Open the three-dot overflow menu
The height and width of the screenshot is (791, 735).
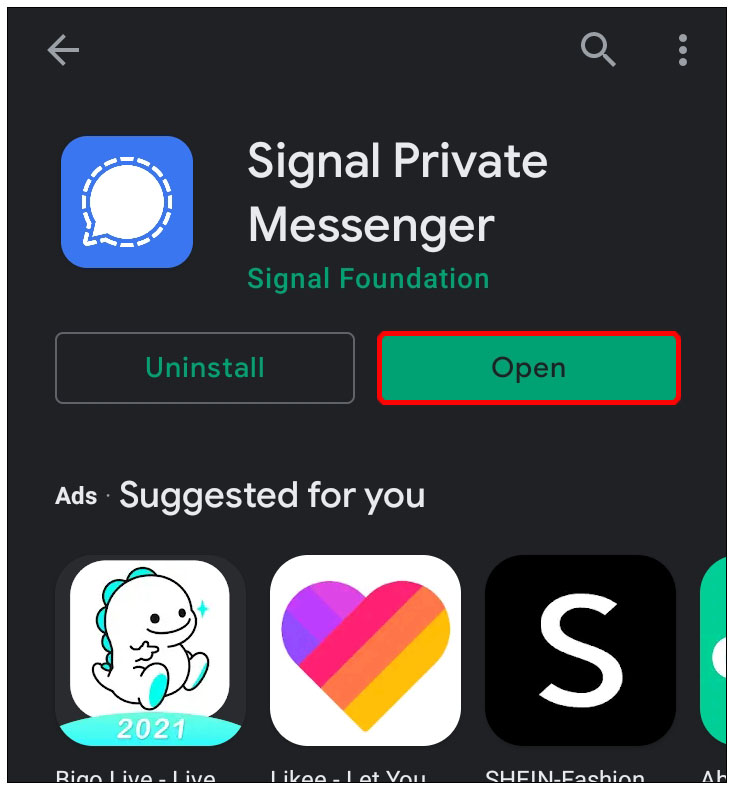click(682, 49)
